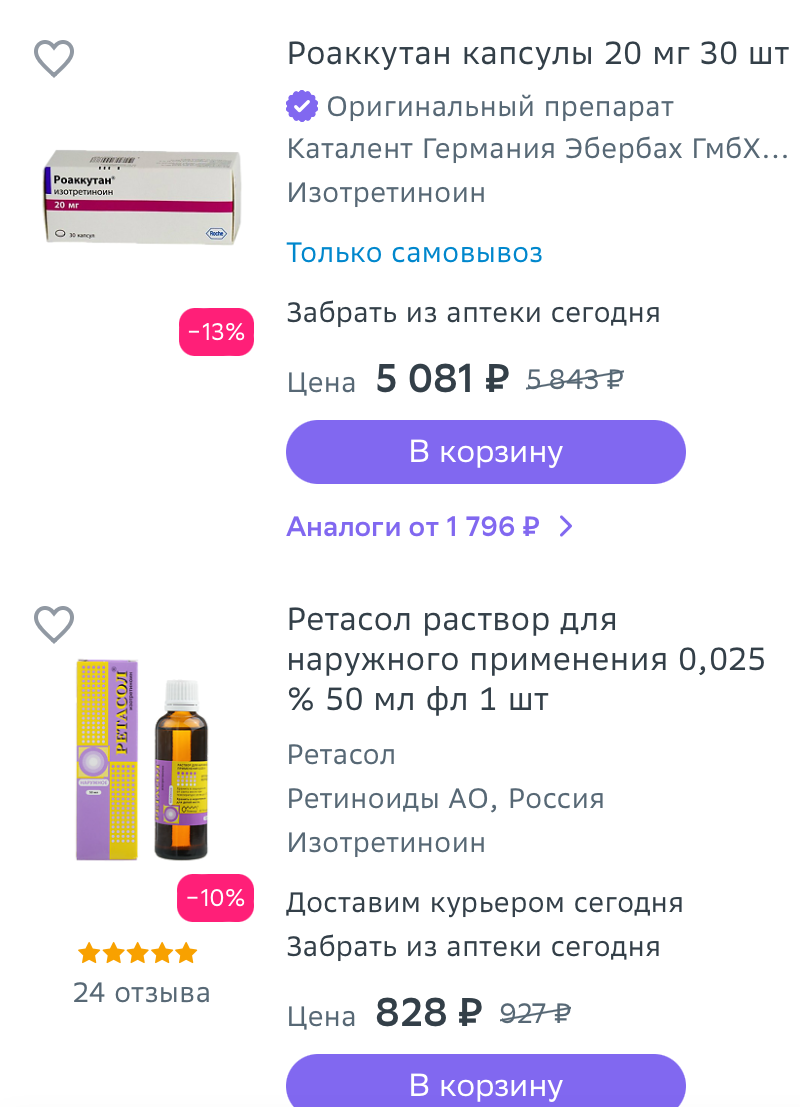Add Ретасол to cart with В корзину

pyautogui.click(x=486, y=1084)
